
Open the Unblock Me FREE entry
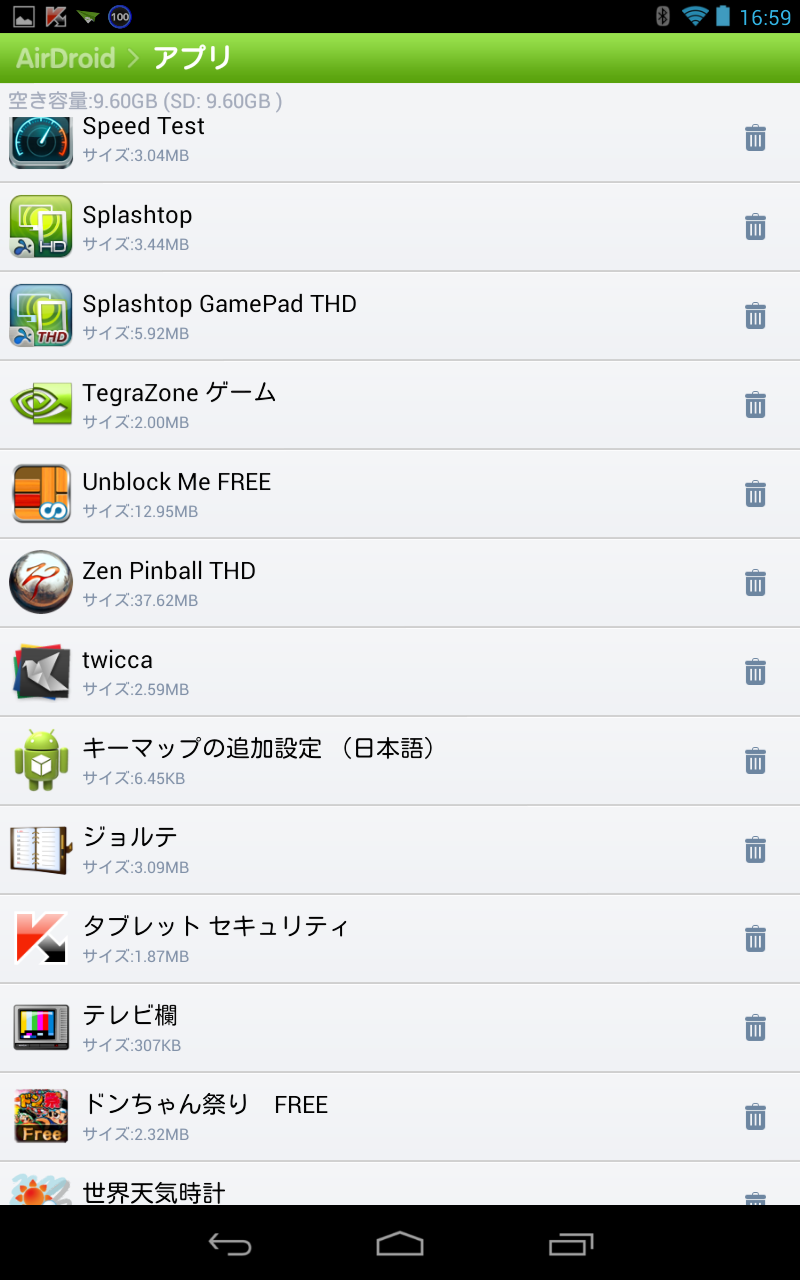(x=350, y=494)
